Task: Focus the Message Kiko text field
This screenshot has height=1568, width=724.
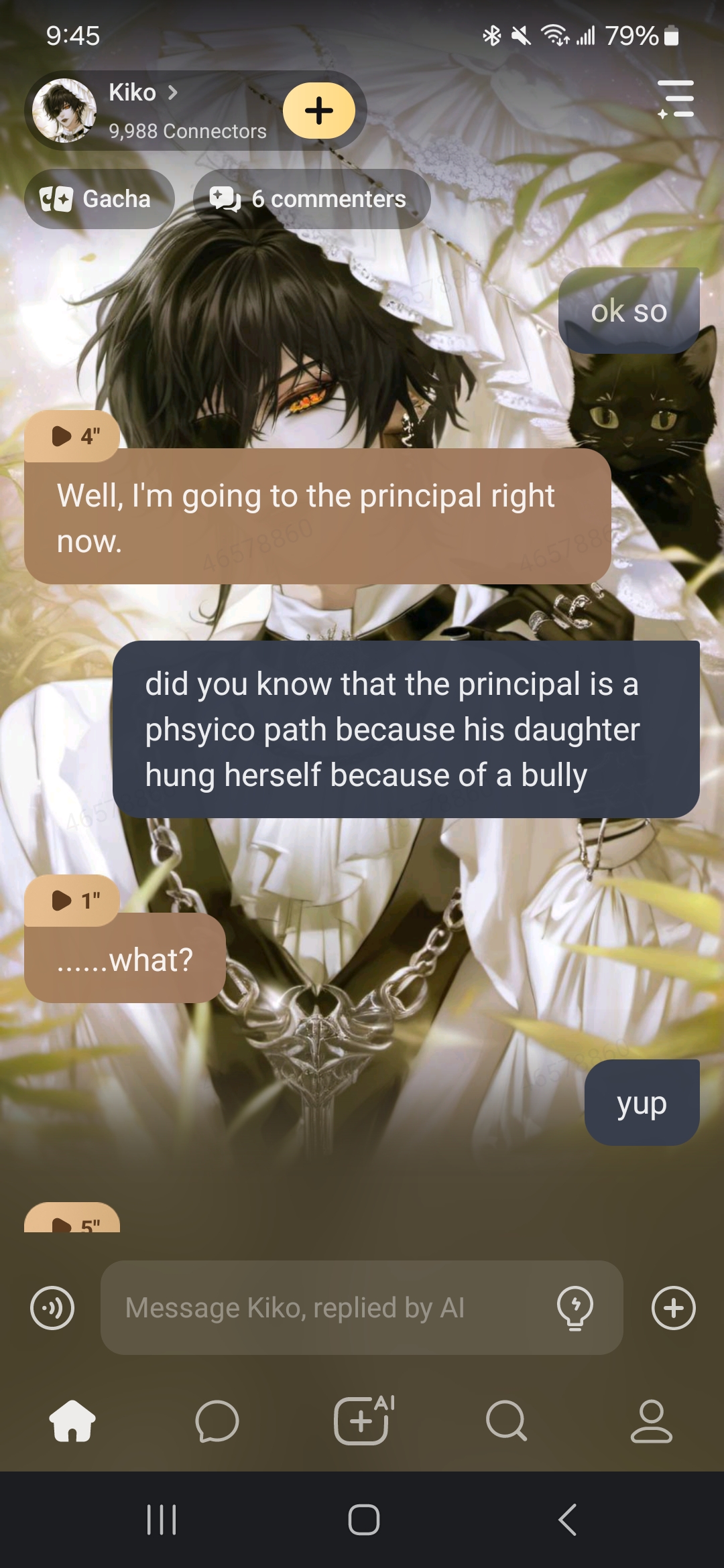Action: [328, 1307]
